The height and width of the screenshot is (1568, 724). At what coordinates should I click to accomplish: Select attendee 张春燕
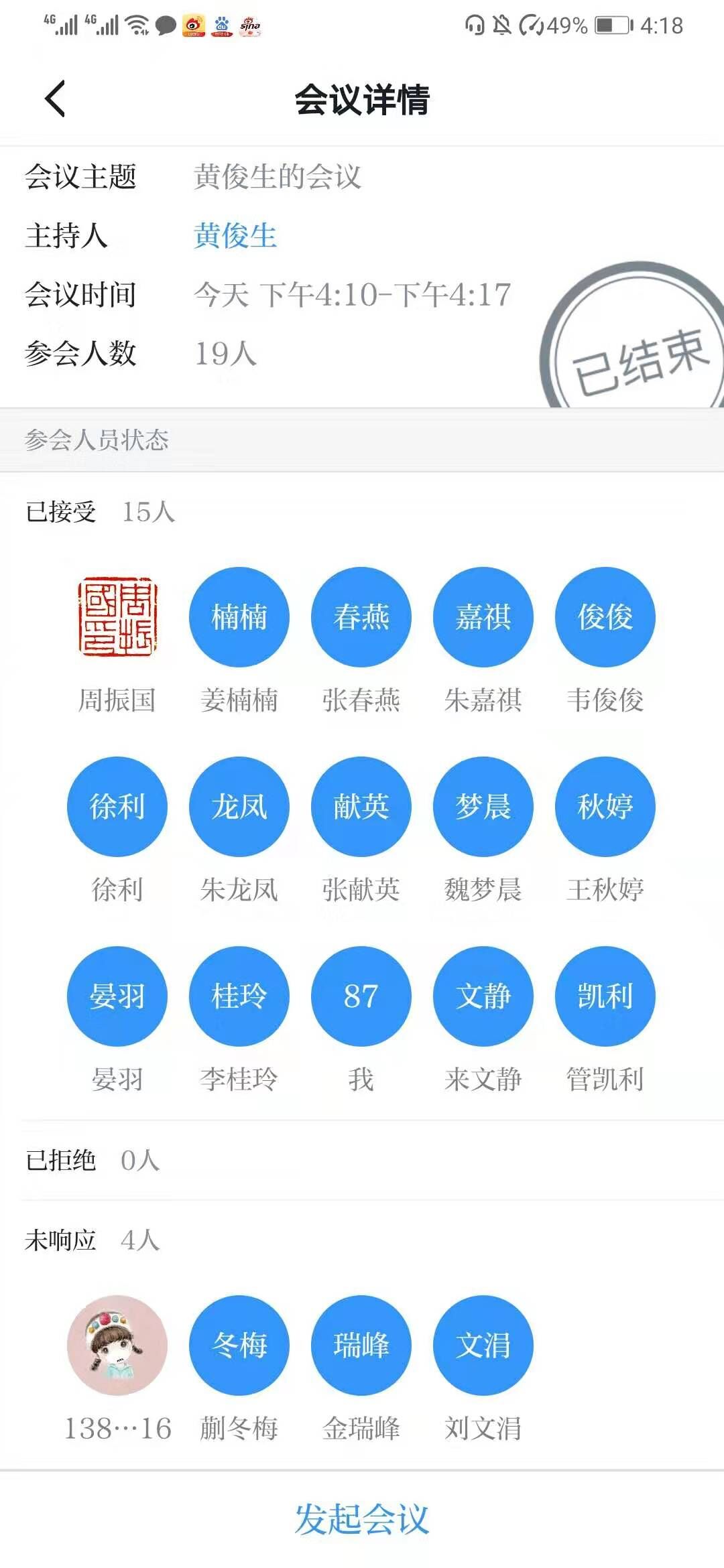pyautogui.click(x=361, y=616)
